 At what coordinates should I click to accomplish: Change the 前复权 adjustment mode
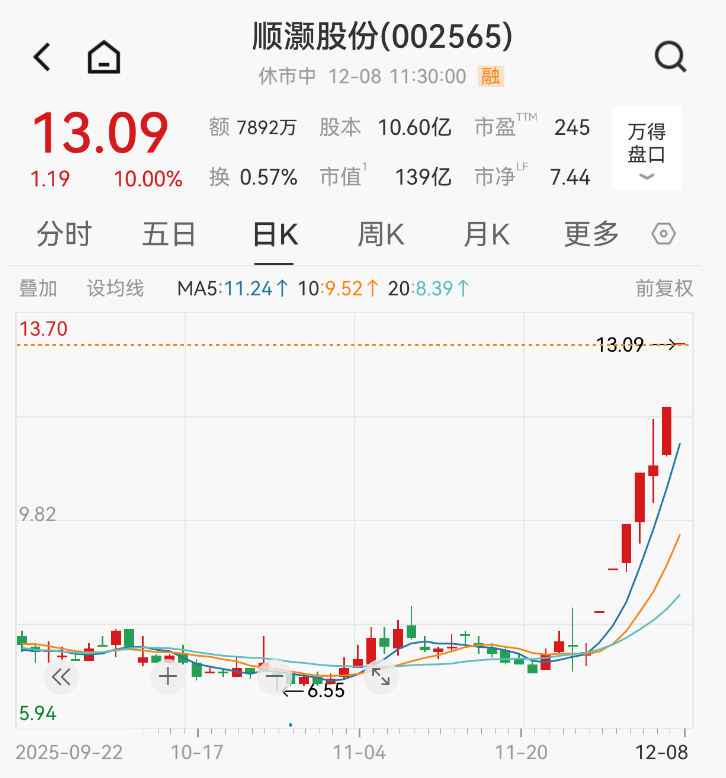point(664,289)
